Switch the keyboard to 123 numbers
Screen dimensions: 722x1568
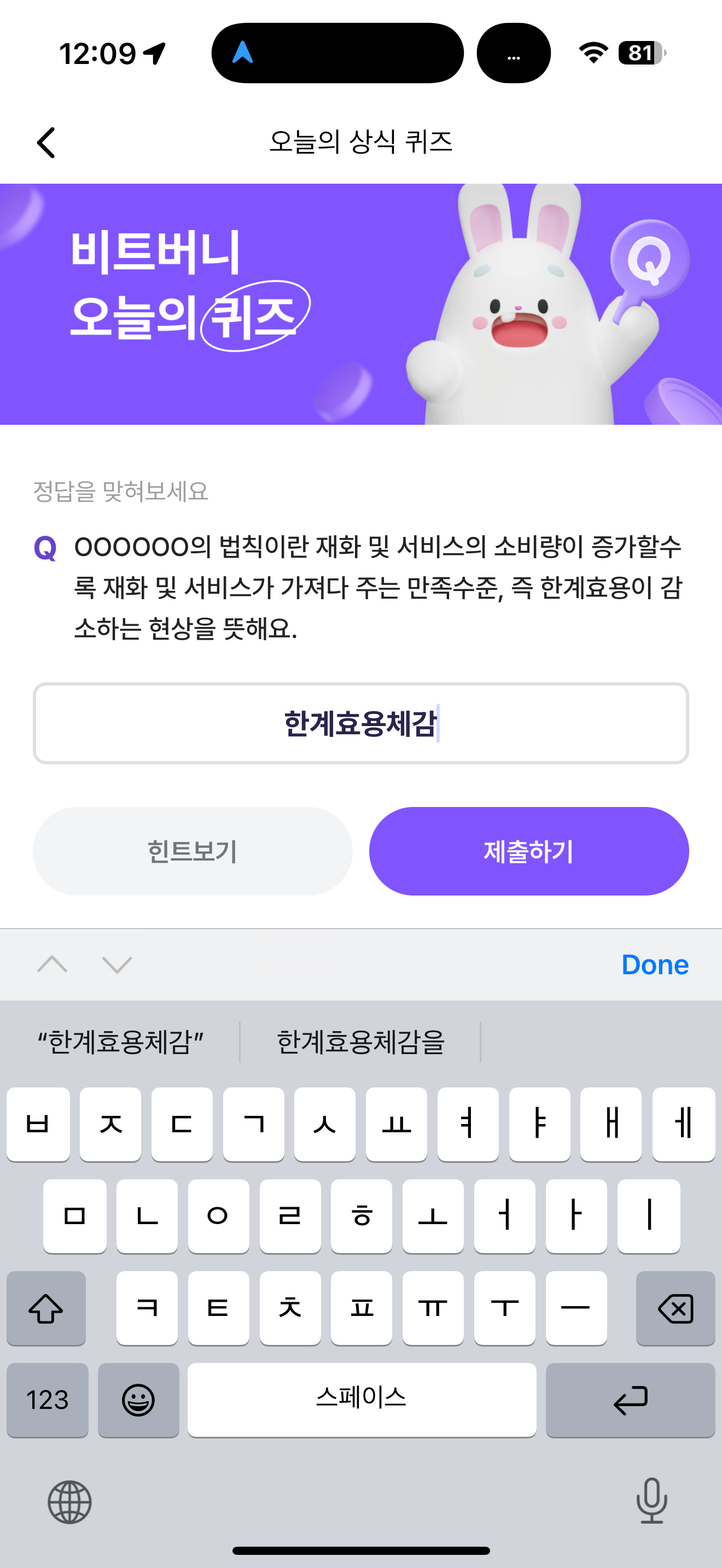(48, 1400)
